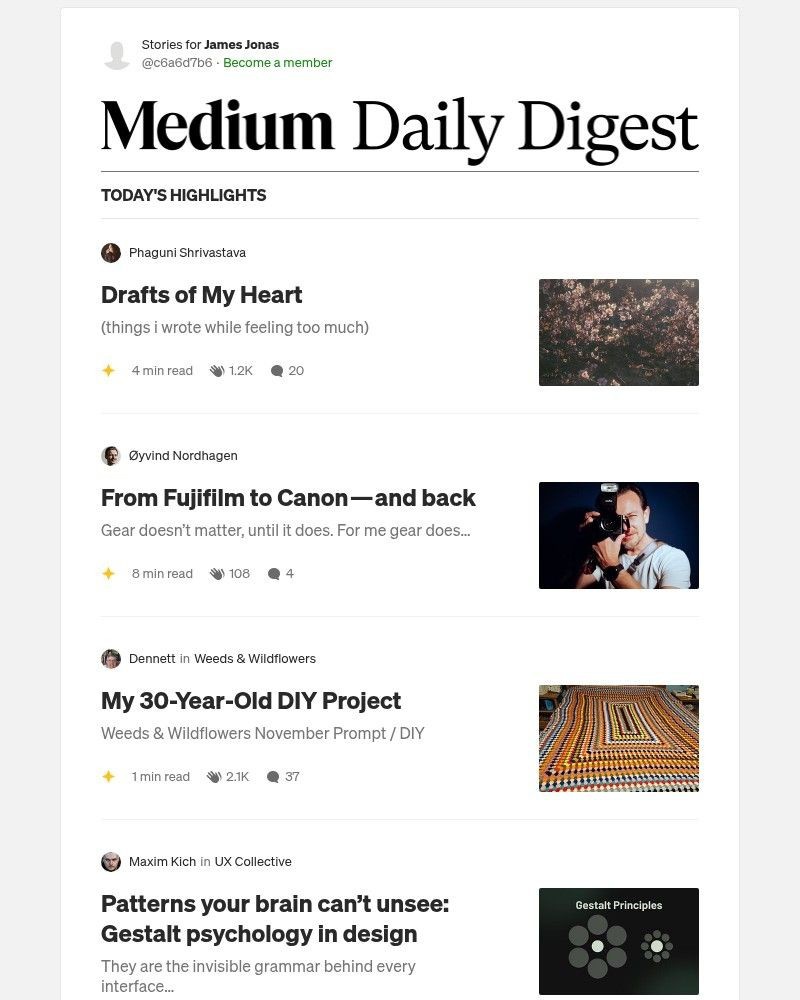The image size is (800, 1000).
Task: Read the story Drafts of My Heart
Action: click(201, 295)
